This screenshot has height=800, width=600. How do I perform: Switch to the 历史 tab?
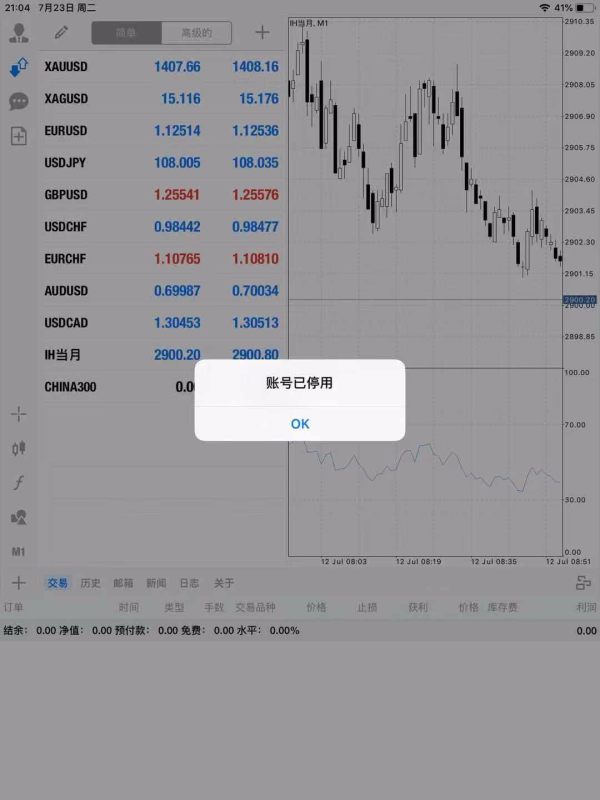click(91, 583)
